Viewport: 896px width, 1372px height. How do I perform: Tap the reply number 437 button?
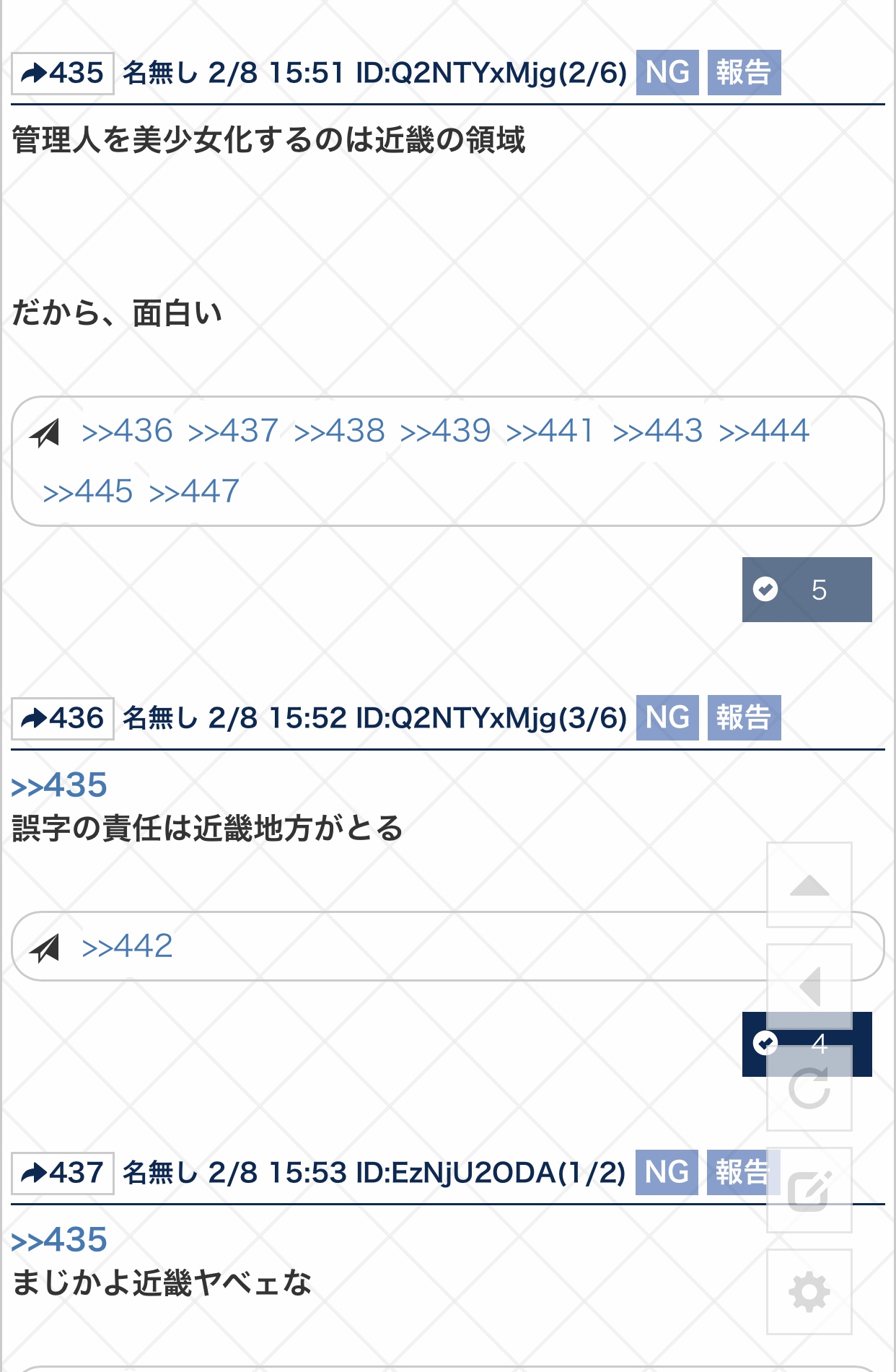pyautogui.click(x=63, y=1173)
